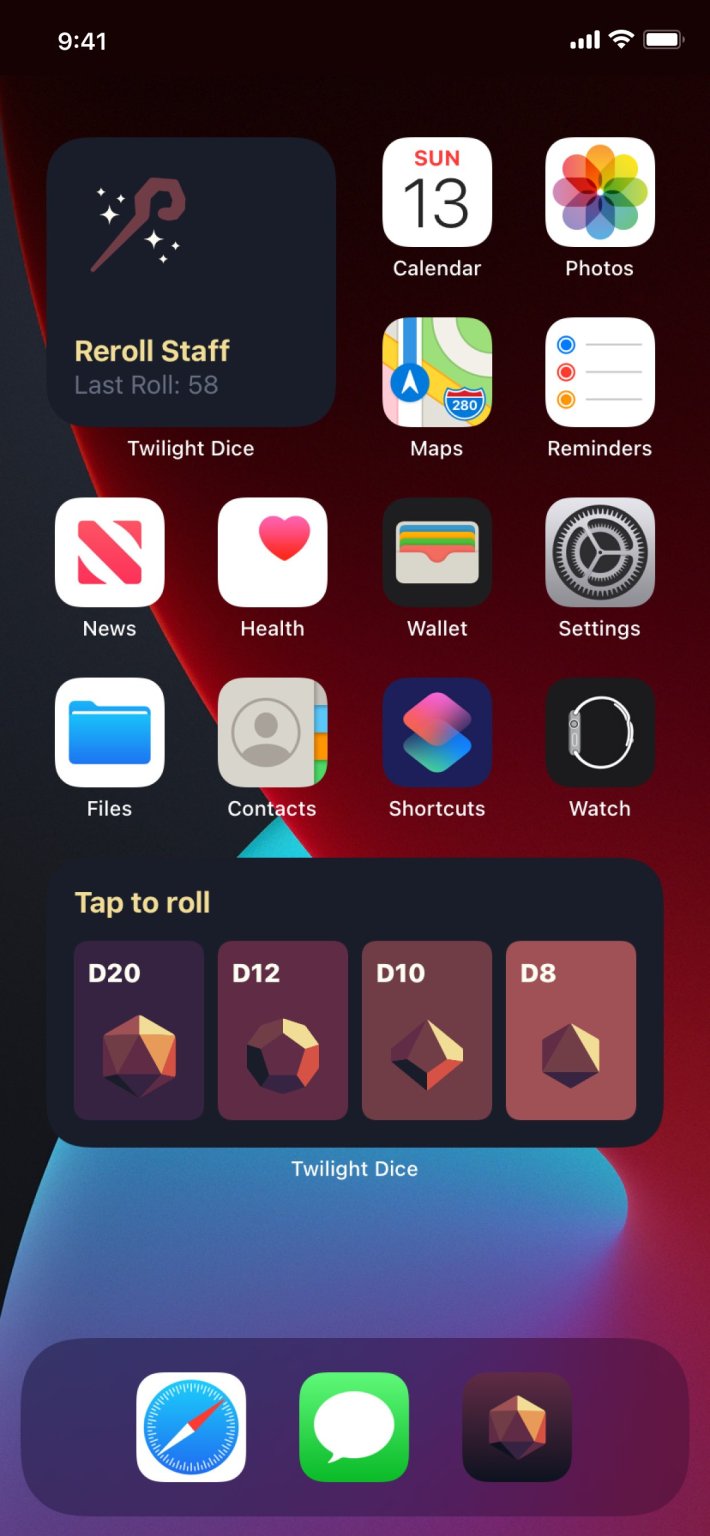Open the Watch app

[599, 732]
